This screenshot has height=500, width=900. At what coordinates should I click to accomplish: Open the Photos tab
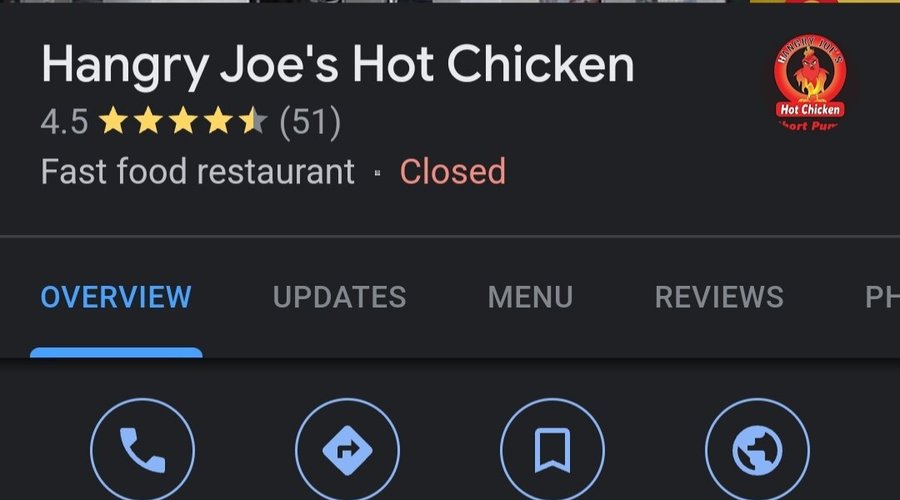click(880, 297)
